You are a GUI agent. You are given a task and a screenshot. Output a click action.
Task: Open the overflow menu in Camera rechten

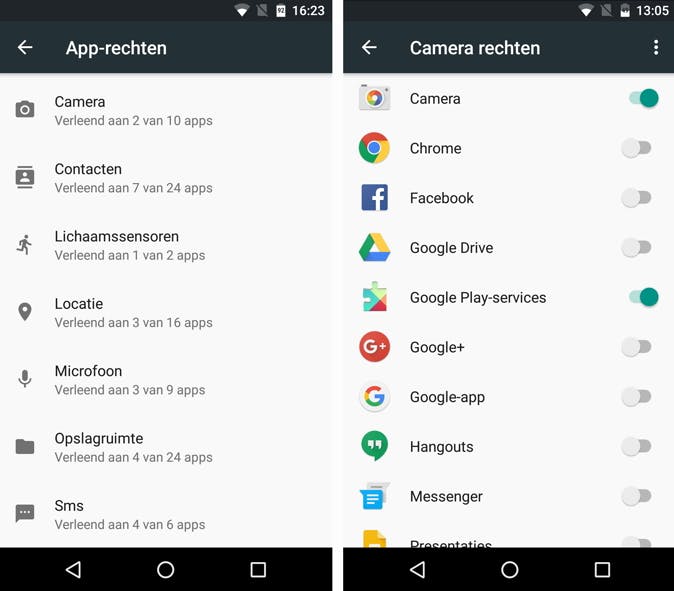[656, 48]
